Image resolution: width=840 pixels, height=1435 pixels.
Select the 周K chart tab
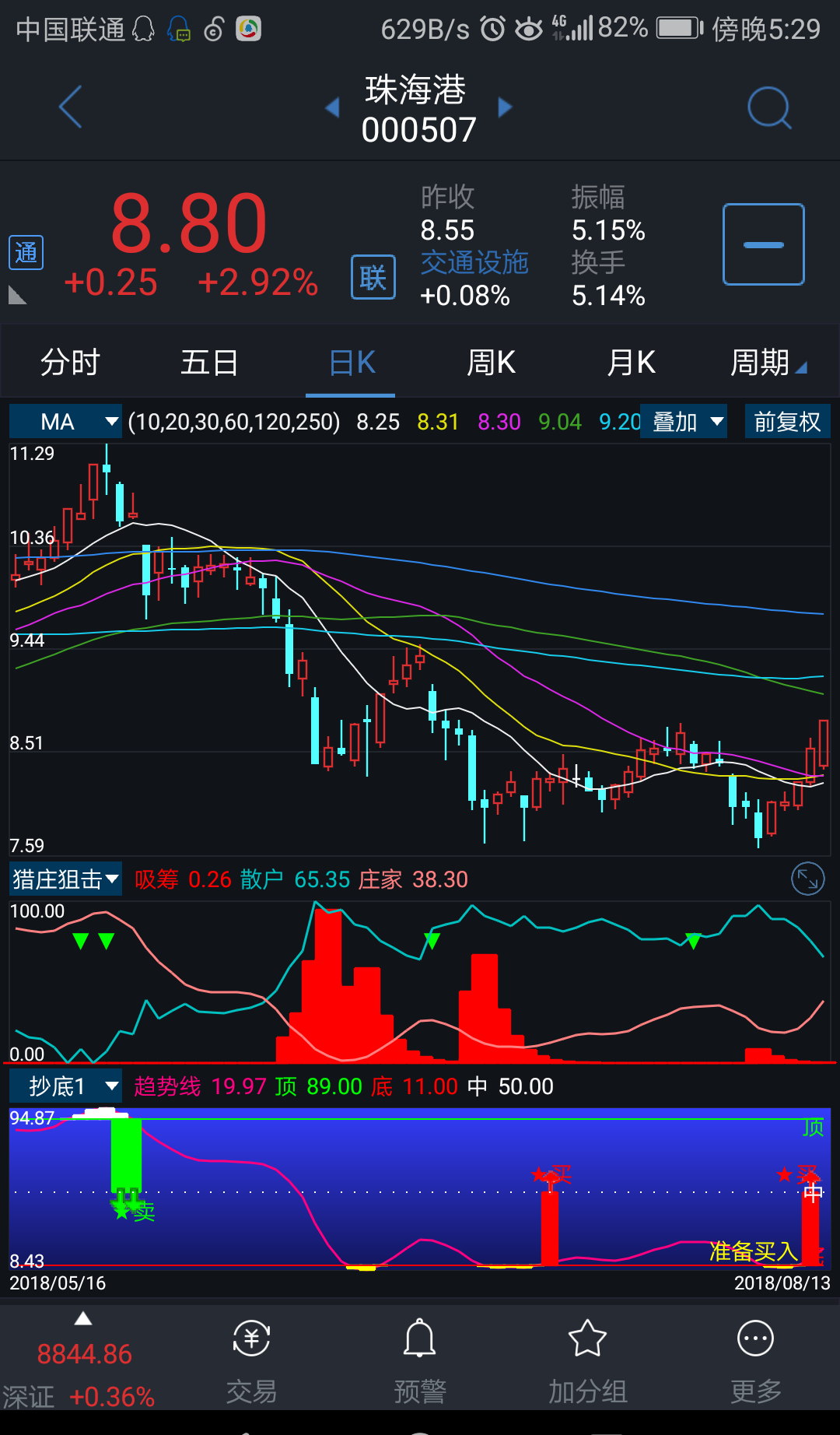[491, 363]
